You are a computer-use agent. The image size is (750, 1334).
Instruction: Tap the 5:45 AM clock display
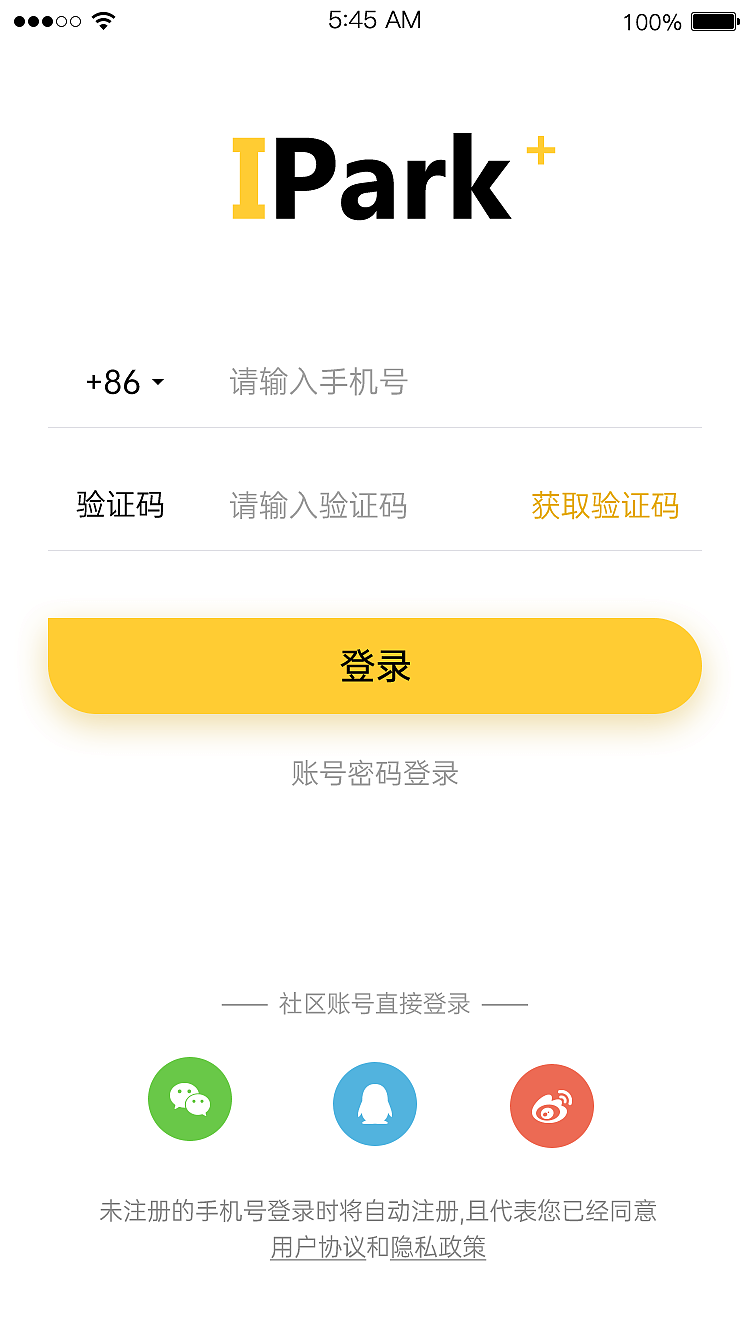pos(375,20)
